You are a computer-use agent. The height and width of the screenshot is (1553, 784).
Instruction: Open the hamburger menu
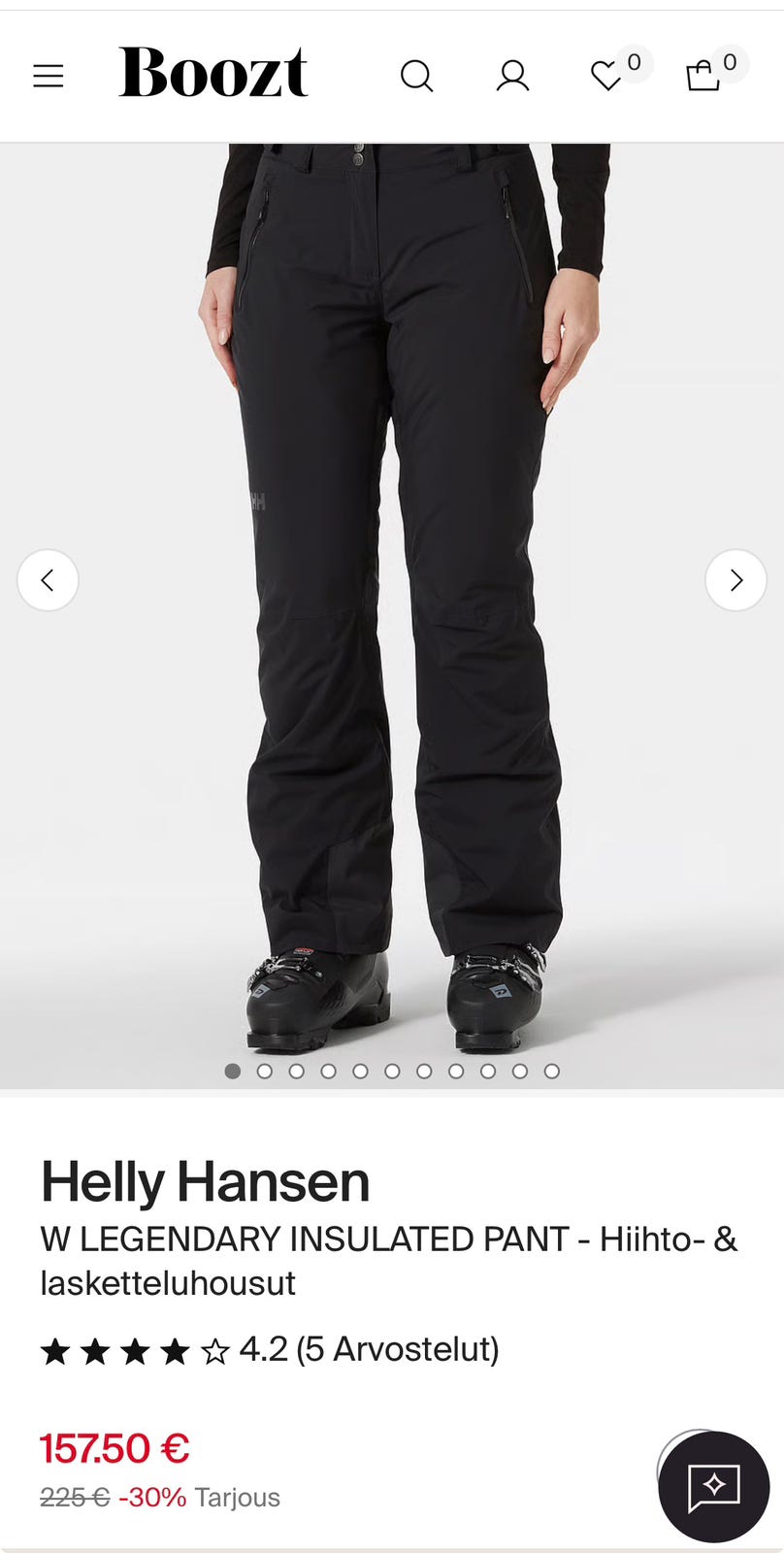48,76
